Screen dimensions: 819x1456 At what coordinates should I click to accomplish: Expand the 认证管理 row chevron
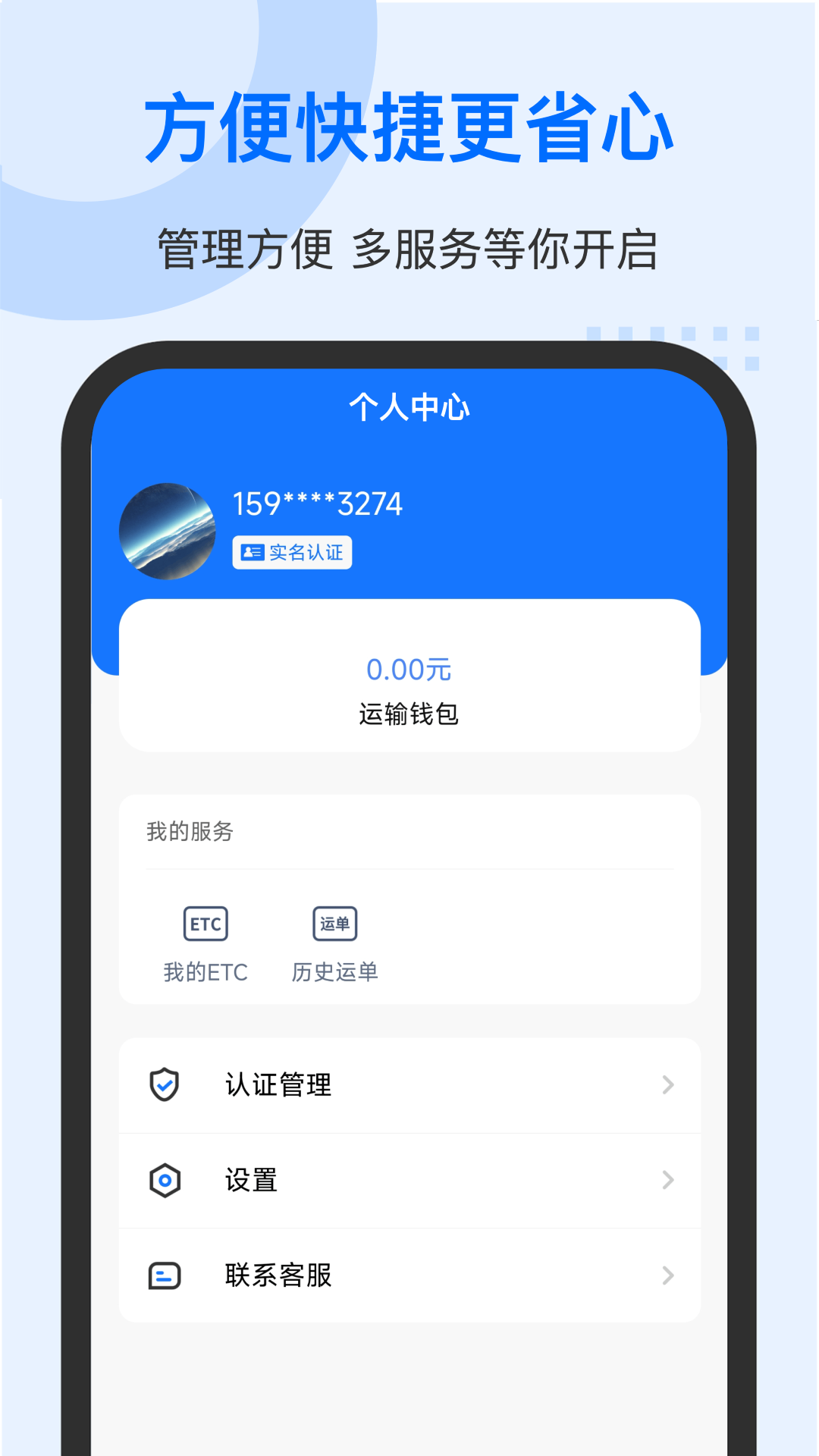pyautogui.click(x=667, y=1085)
